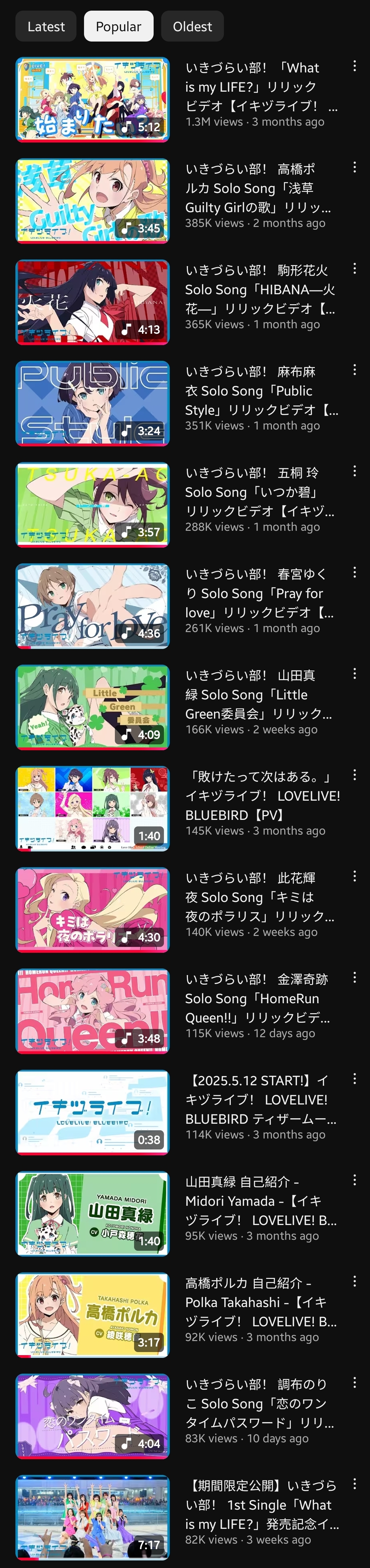This screenshot has height=1568, width=370.
Task: Open the Public Style lyric video
Action: click(x=92, y=403)
